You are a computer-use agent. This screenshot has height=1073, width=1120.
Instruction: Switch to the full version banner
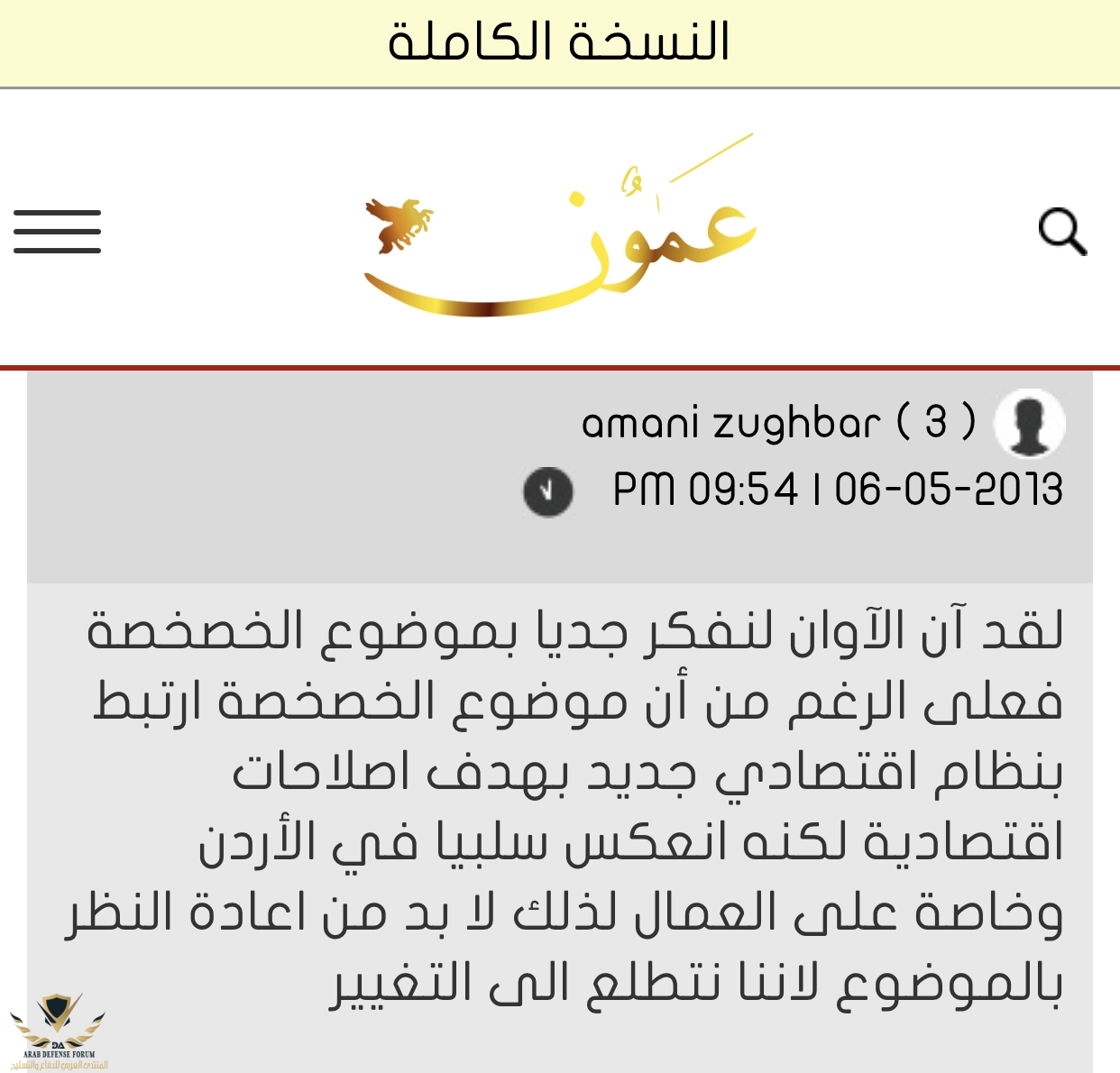(559, 42)
